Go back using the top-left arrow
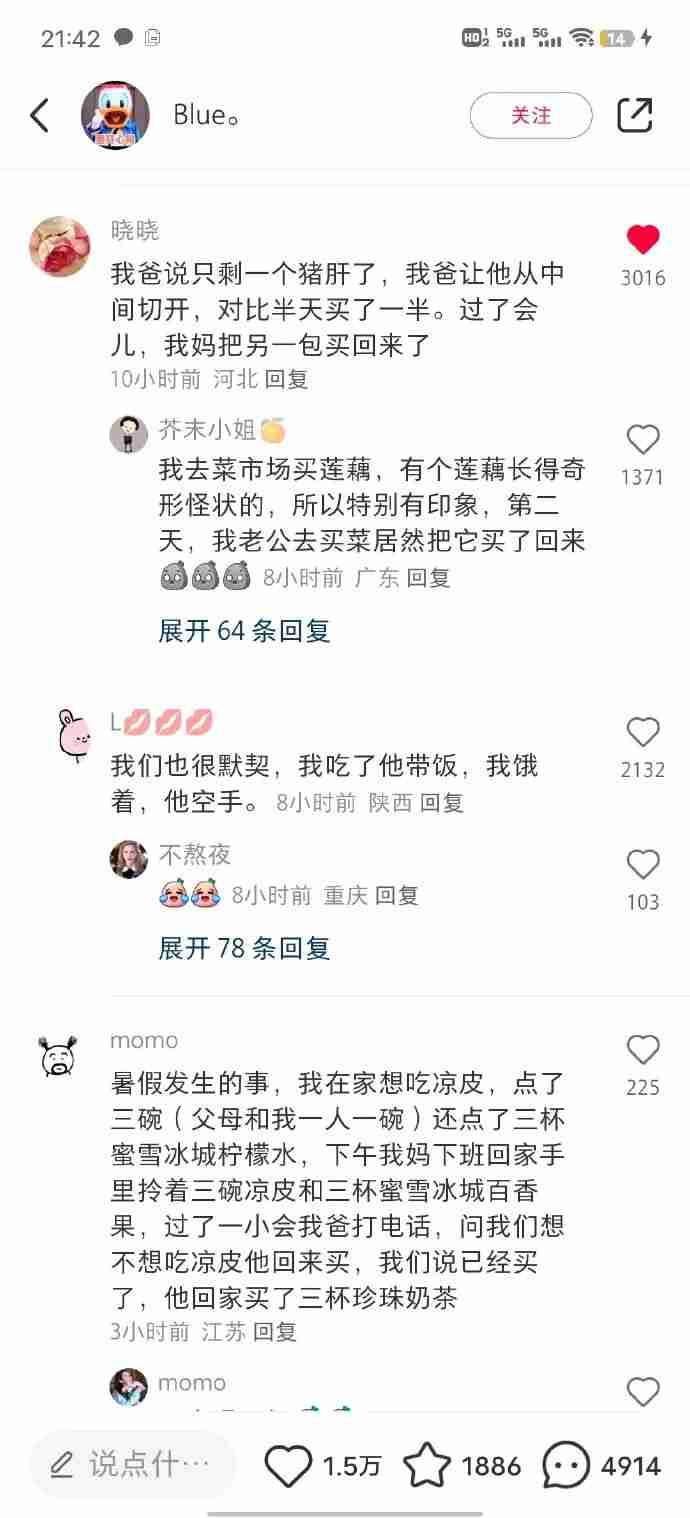 (x=40, y=115)
